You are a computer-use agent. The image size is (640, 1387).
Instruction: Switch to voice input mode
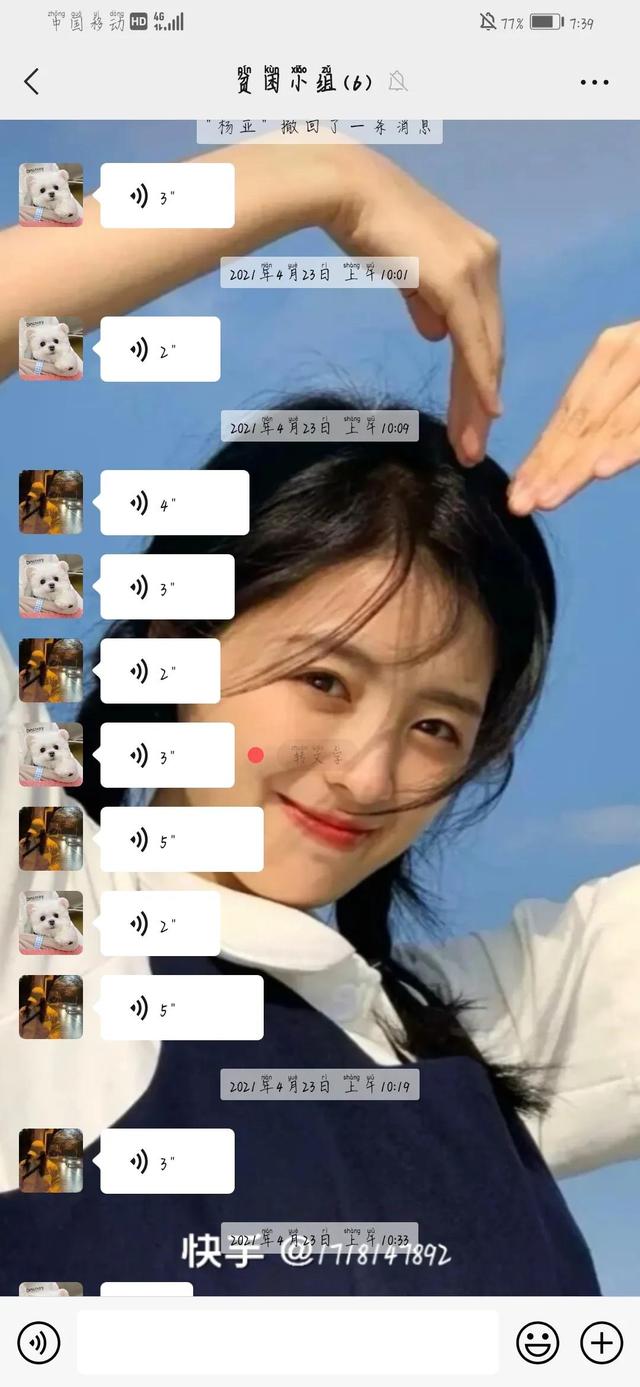click(x=39, y=1342)
